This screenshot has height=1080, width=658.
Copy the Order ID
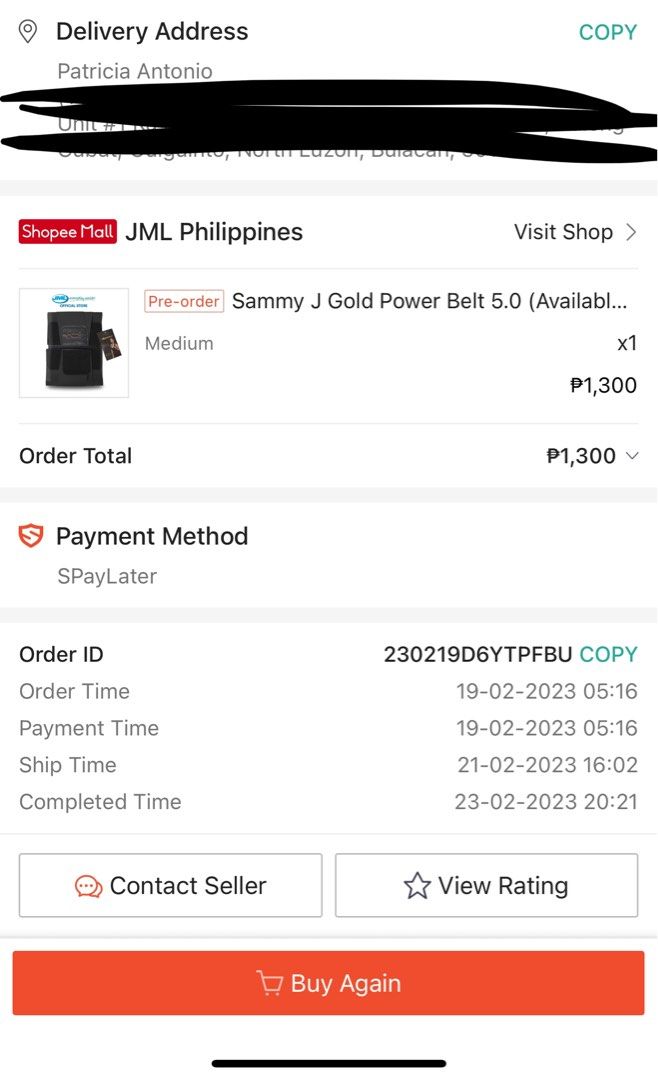[608, 654]
